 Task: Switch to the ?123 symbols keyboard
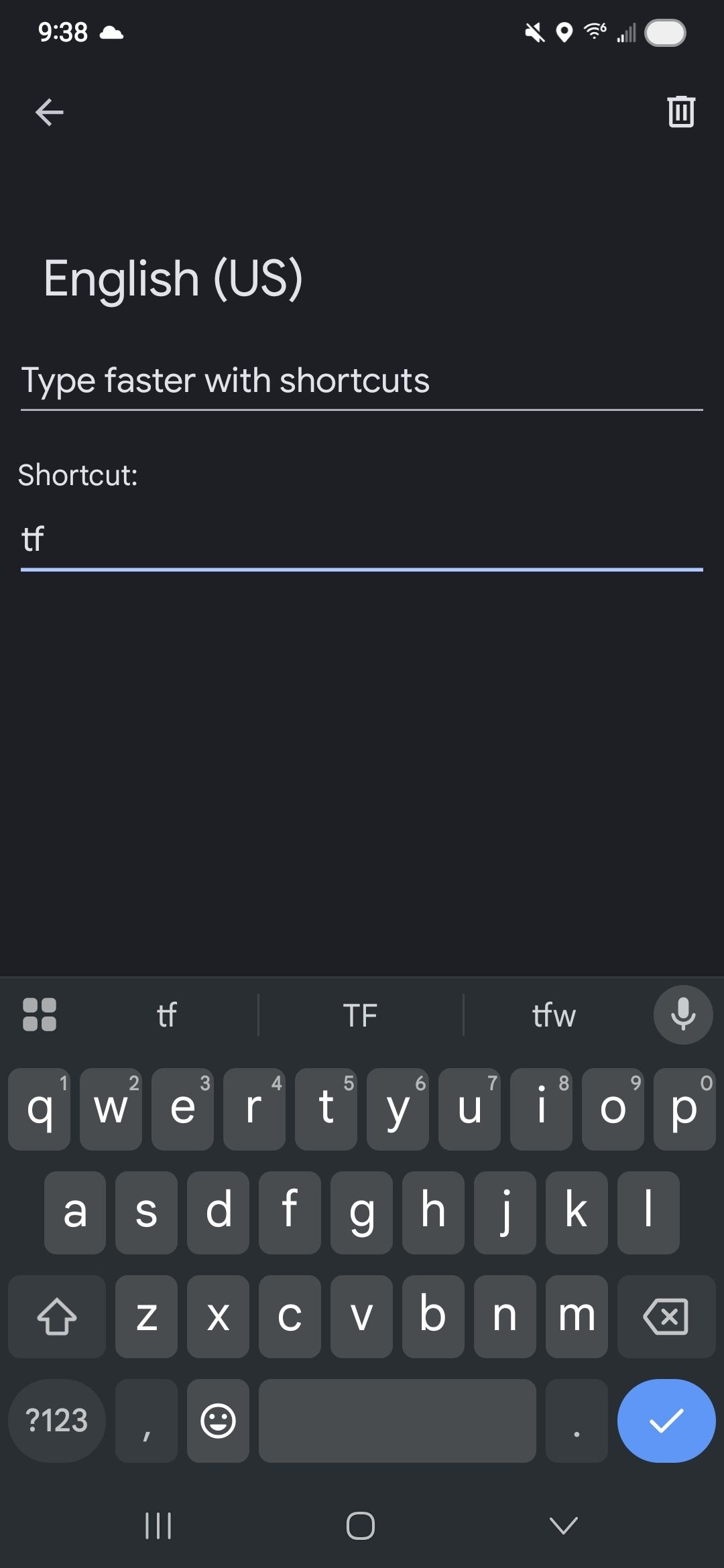(x=57, y=1421)
